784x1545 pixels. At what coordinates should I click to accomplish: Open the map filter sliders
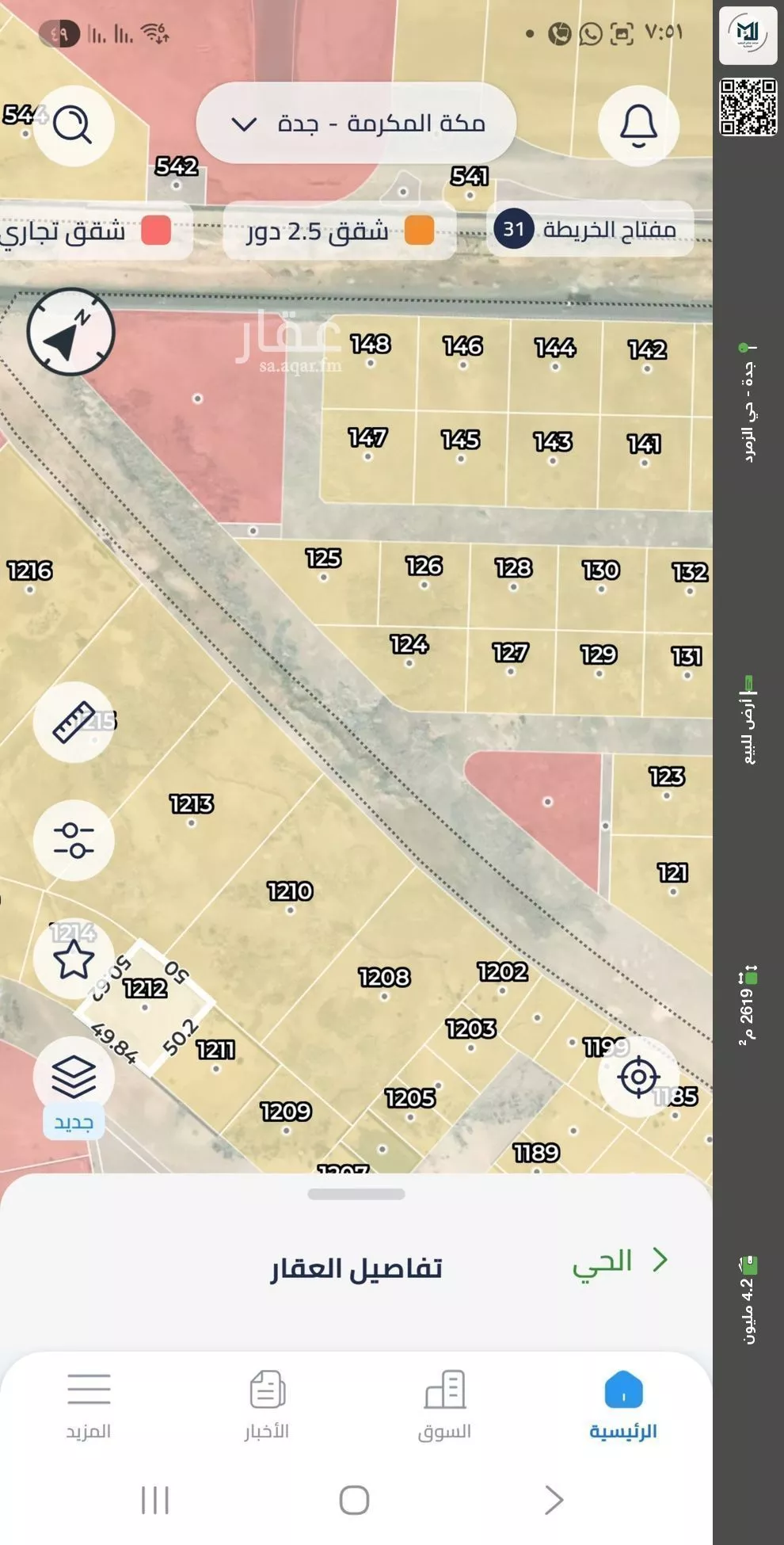pyautogui.click(x=74, y=840)
